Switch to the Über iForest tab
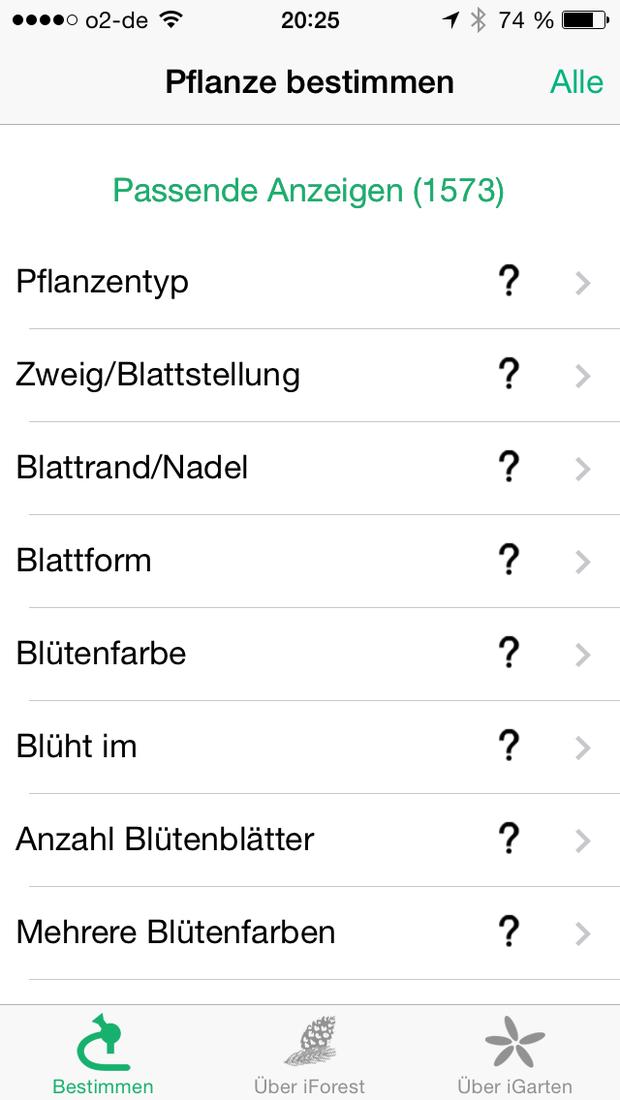620x1100 pixels. pyautogui.click(x=309, y=1053)
